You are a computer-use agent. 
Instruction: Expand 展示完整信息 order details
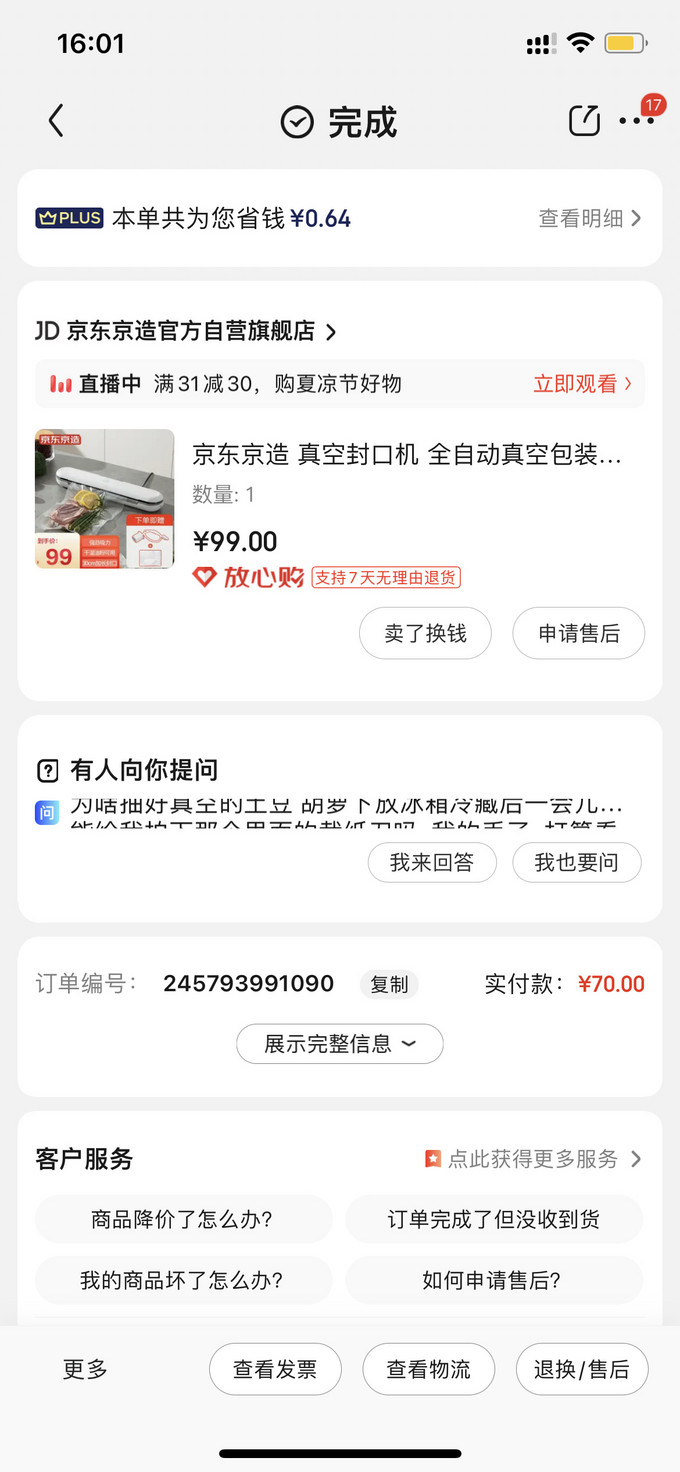click(x=339, y=1044)
